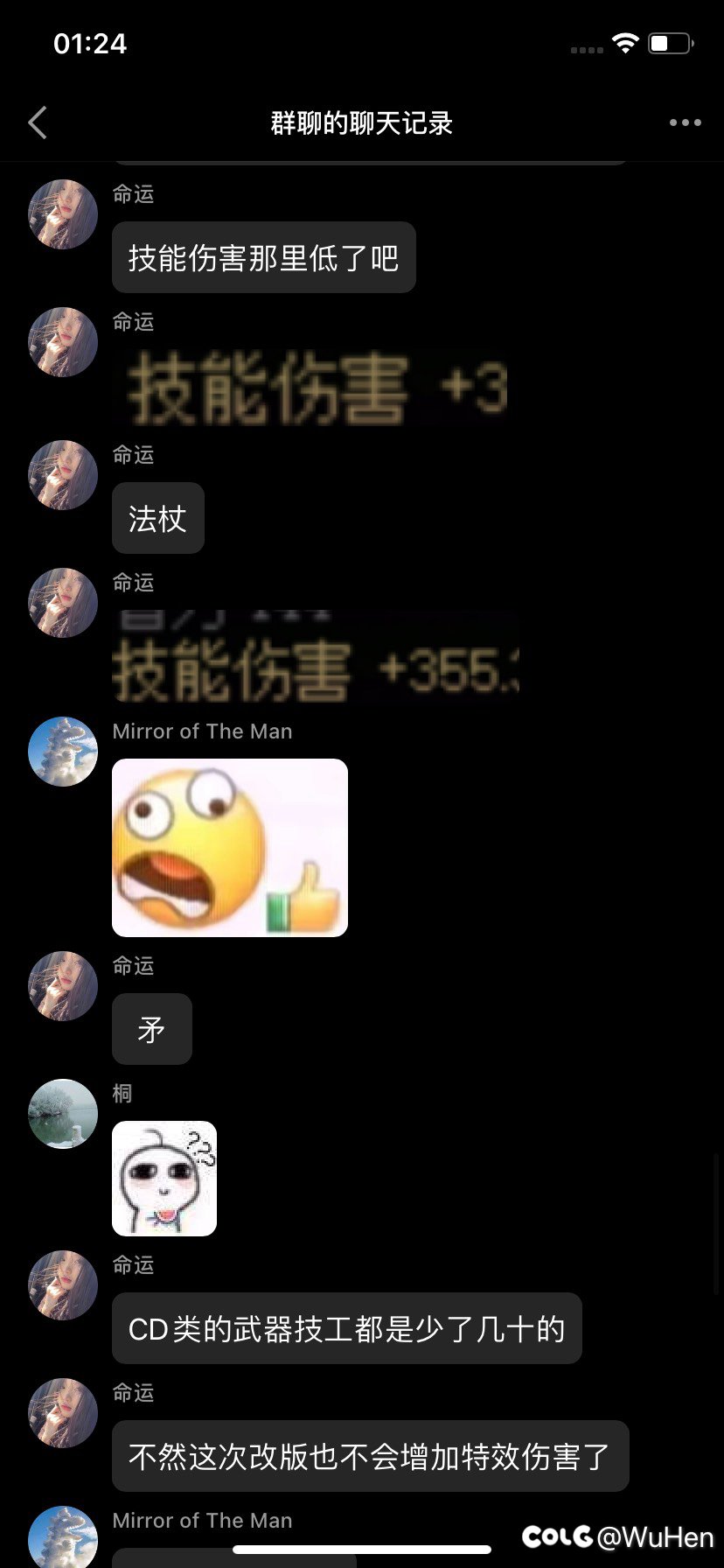Open the confused ?3 emoji sticker from 桐
The height and width of the screenshot is (1568, 724).
(164, 1178)
